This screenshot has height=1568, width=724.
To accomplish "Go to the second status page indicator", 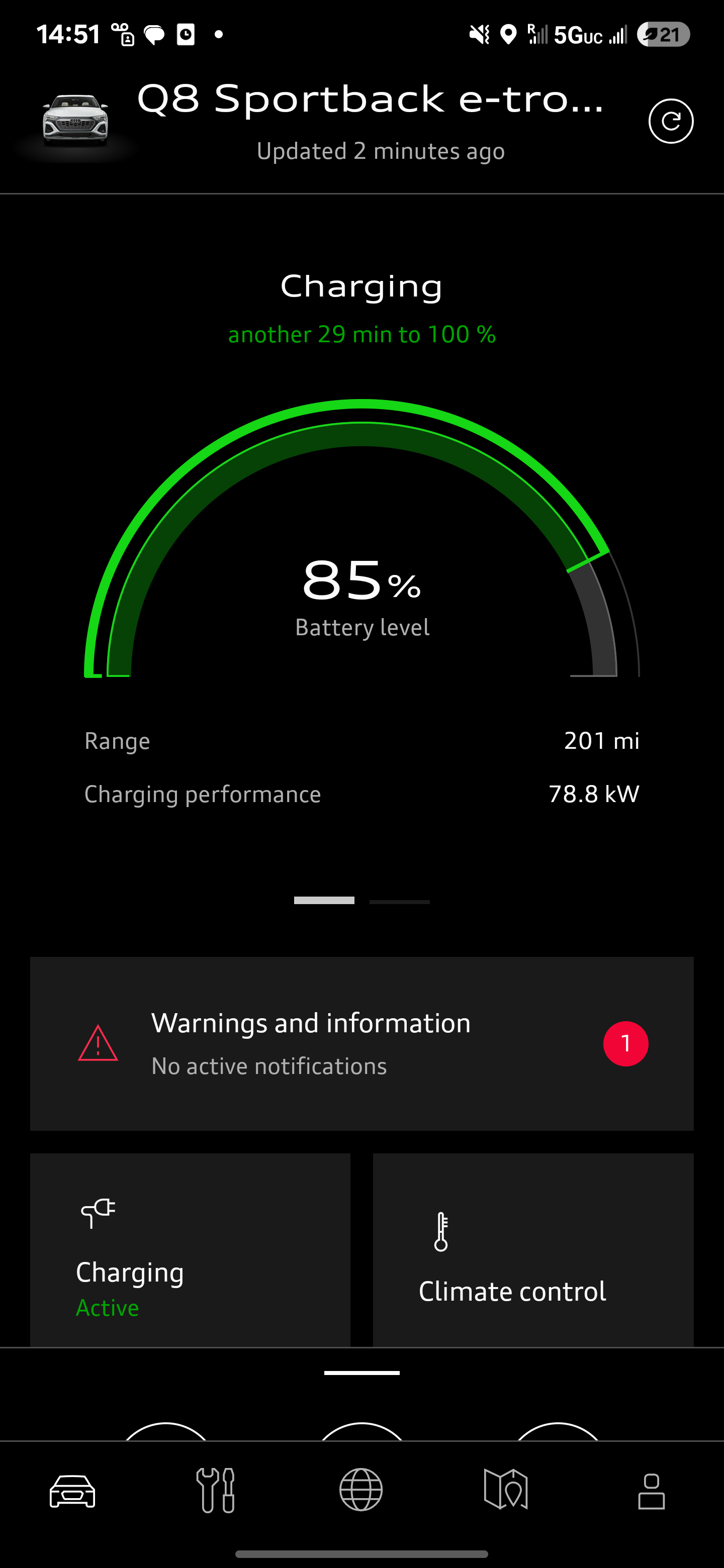I will tap(399, 902).
